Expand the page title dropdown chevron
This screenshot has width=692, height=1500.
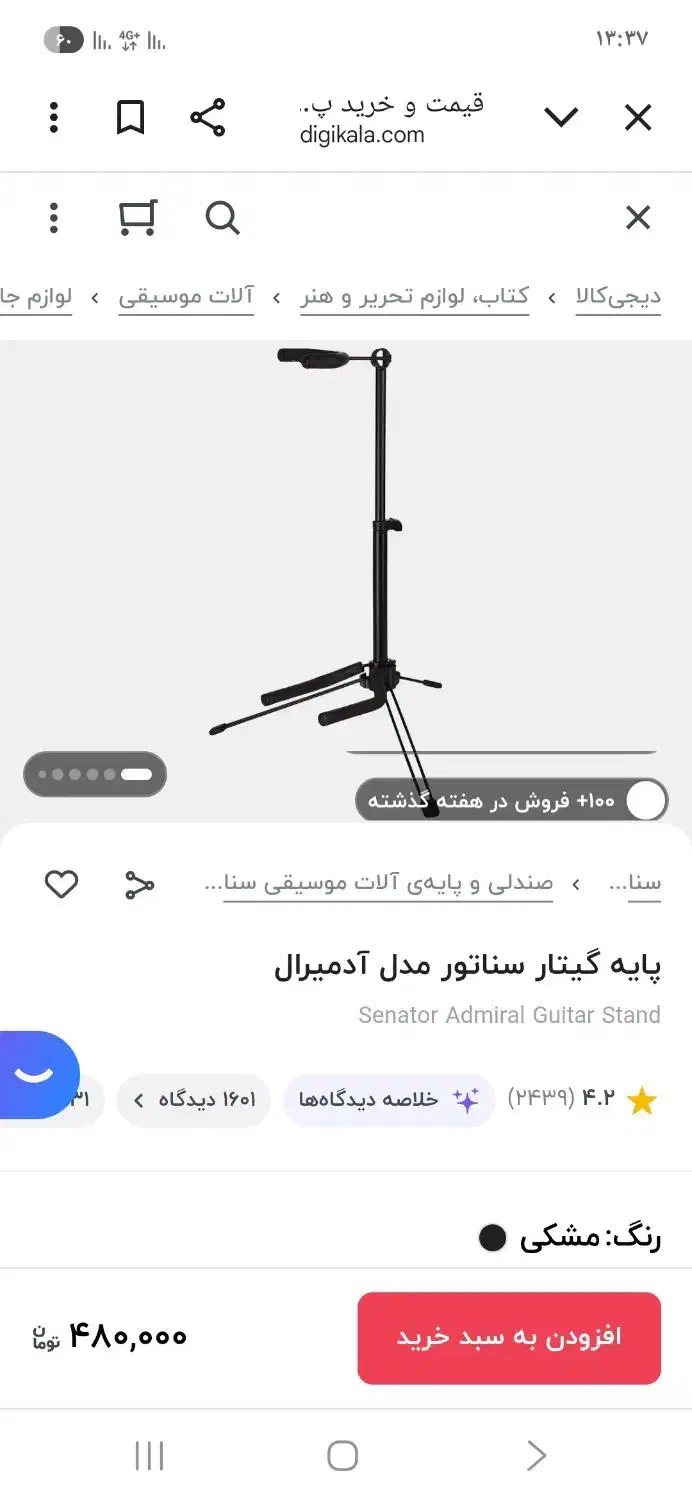[x=561, y=118]
